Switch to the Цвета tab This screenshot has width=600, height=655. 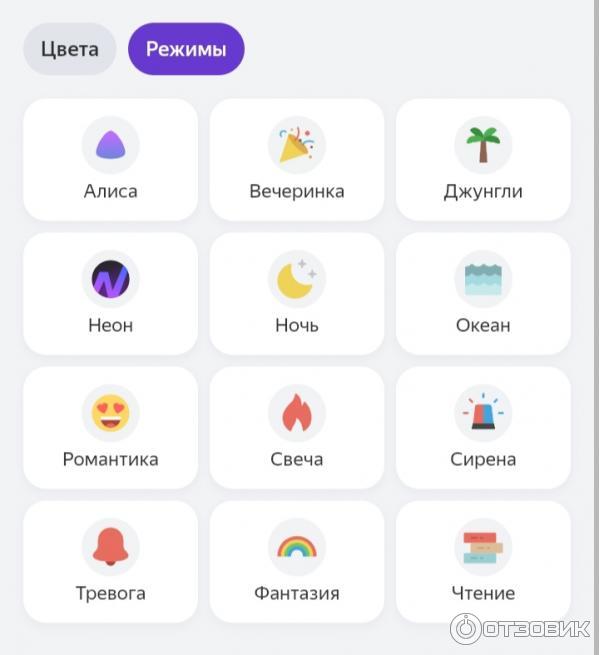(69, 49)
